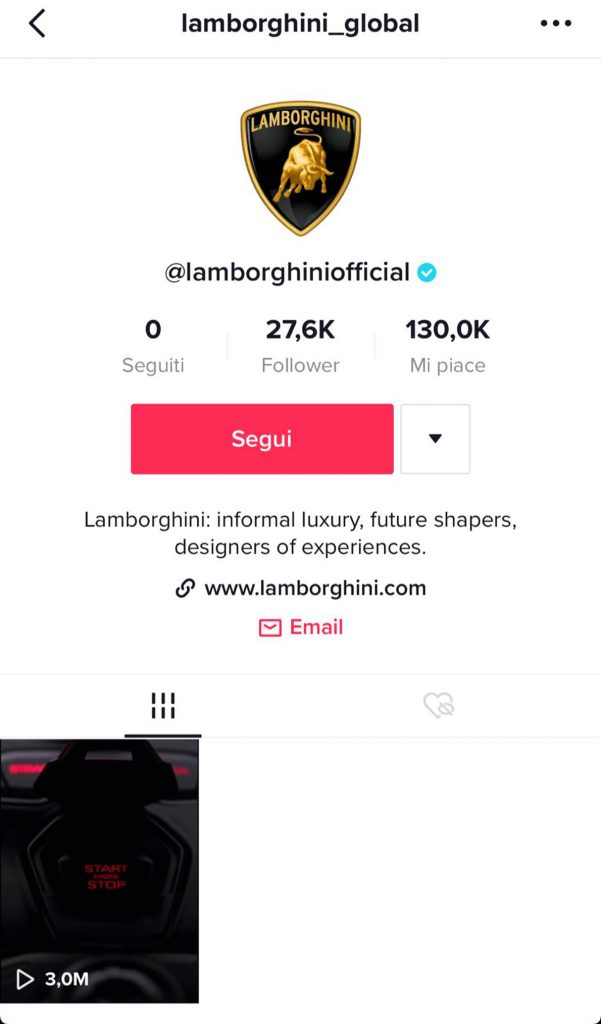Go back using the top-left arrow
Viewport: 601px width, 1024px height.
[37, 24]
